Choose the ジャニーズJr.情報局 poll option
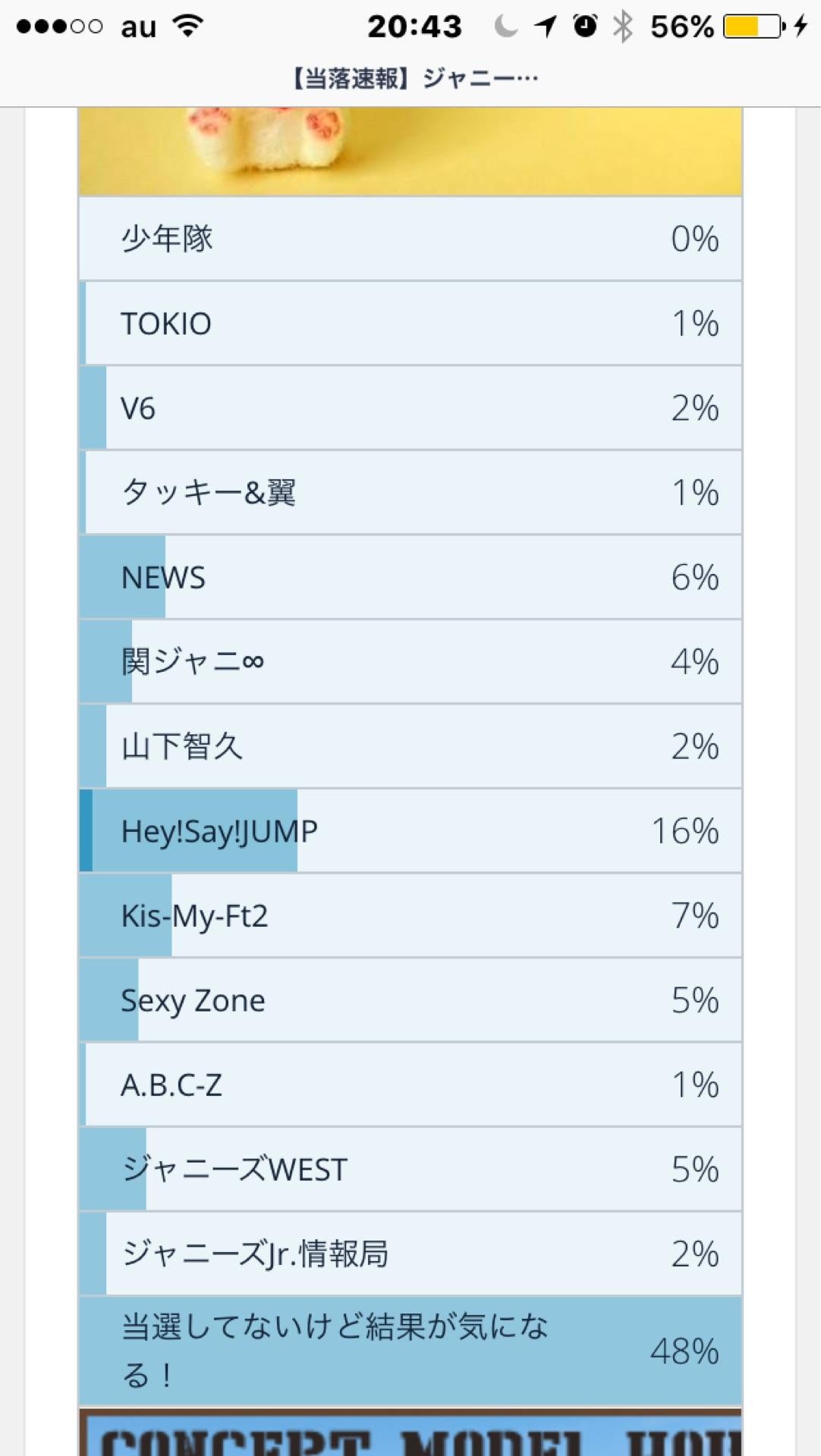 (410, 1254)
